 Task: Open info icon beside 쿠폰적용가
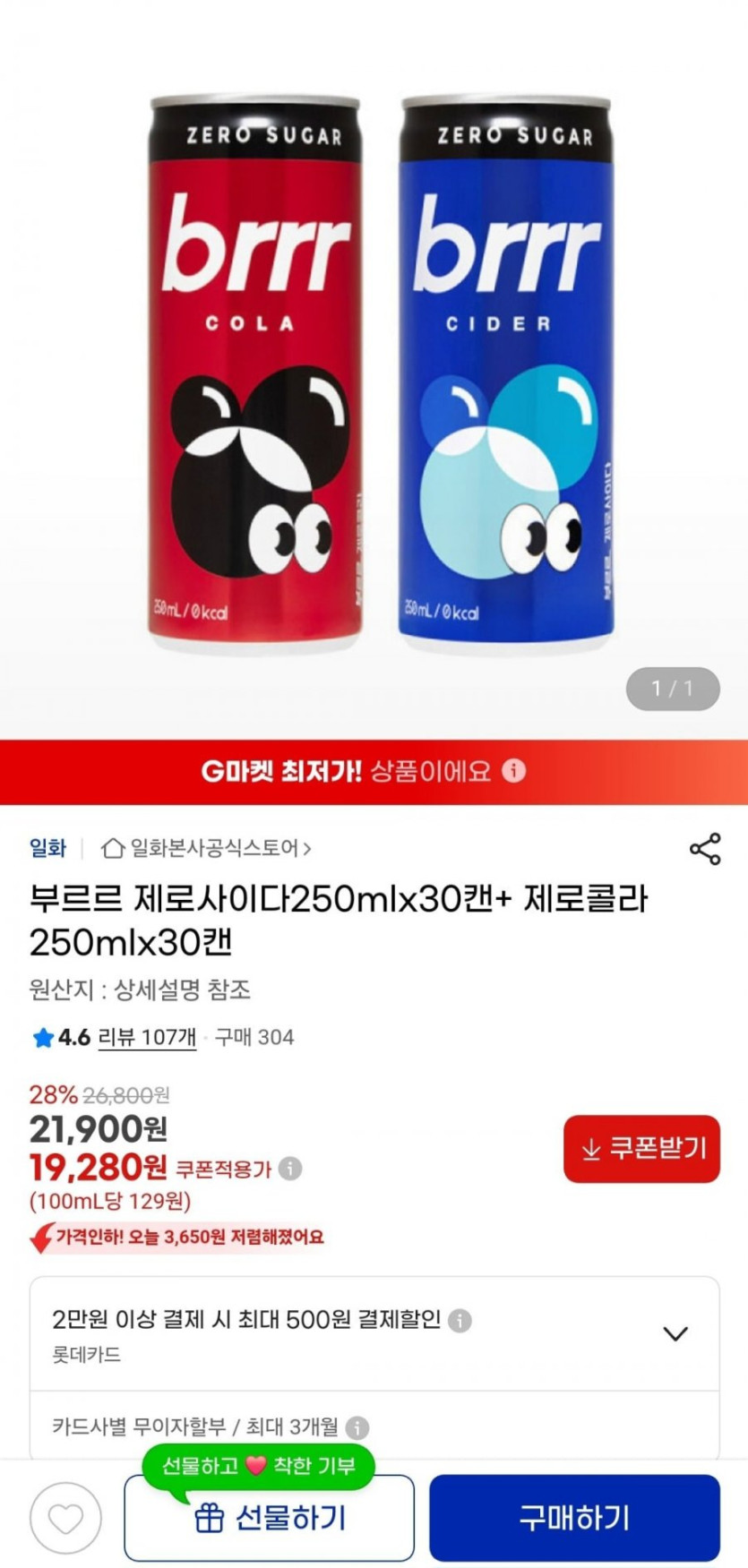[290, 1169]
